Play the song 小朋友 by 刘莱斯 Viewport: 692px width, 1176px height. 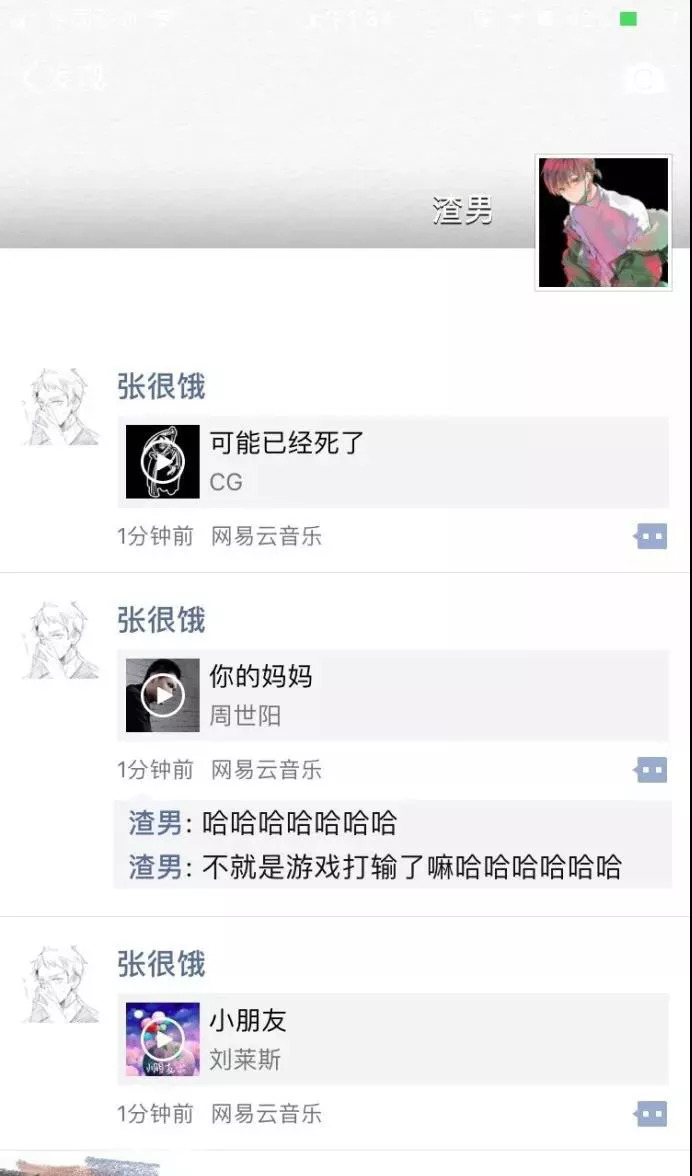[x=163, y=1039]
